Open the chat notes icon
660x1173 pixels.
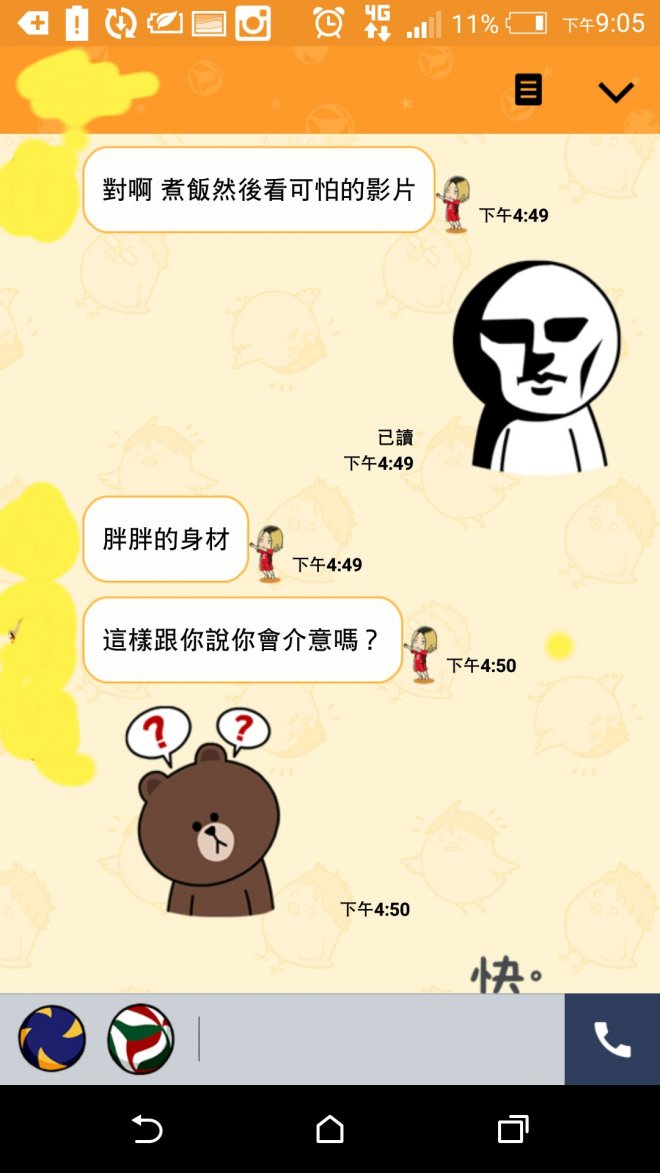point(528,90)
